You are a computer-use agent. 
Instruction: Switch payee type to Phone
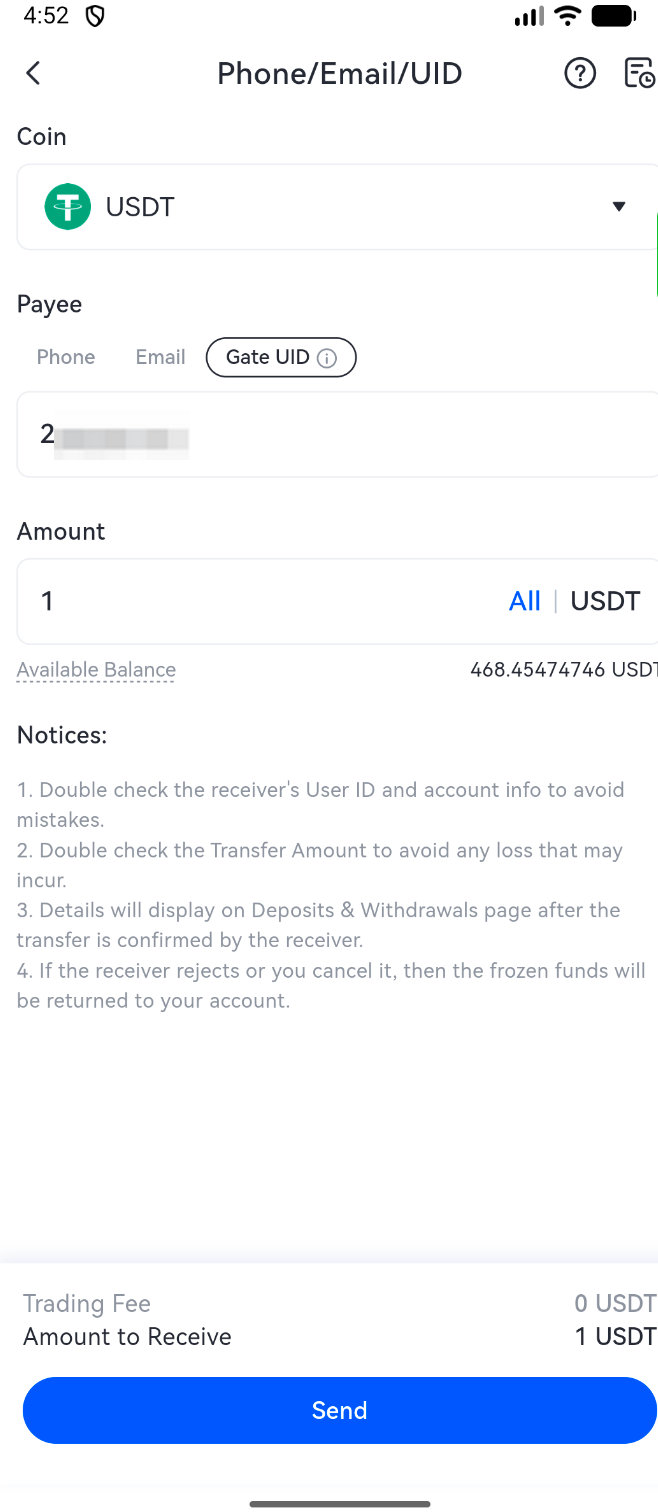coord(66,357)
